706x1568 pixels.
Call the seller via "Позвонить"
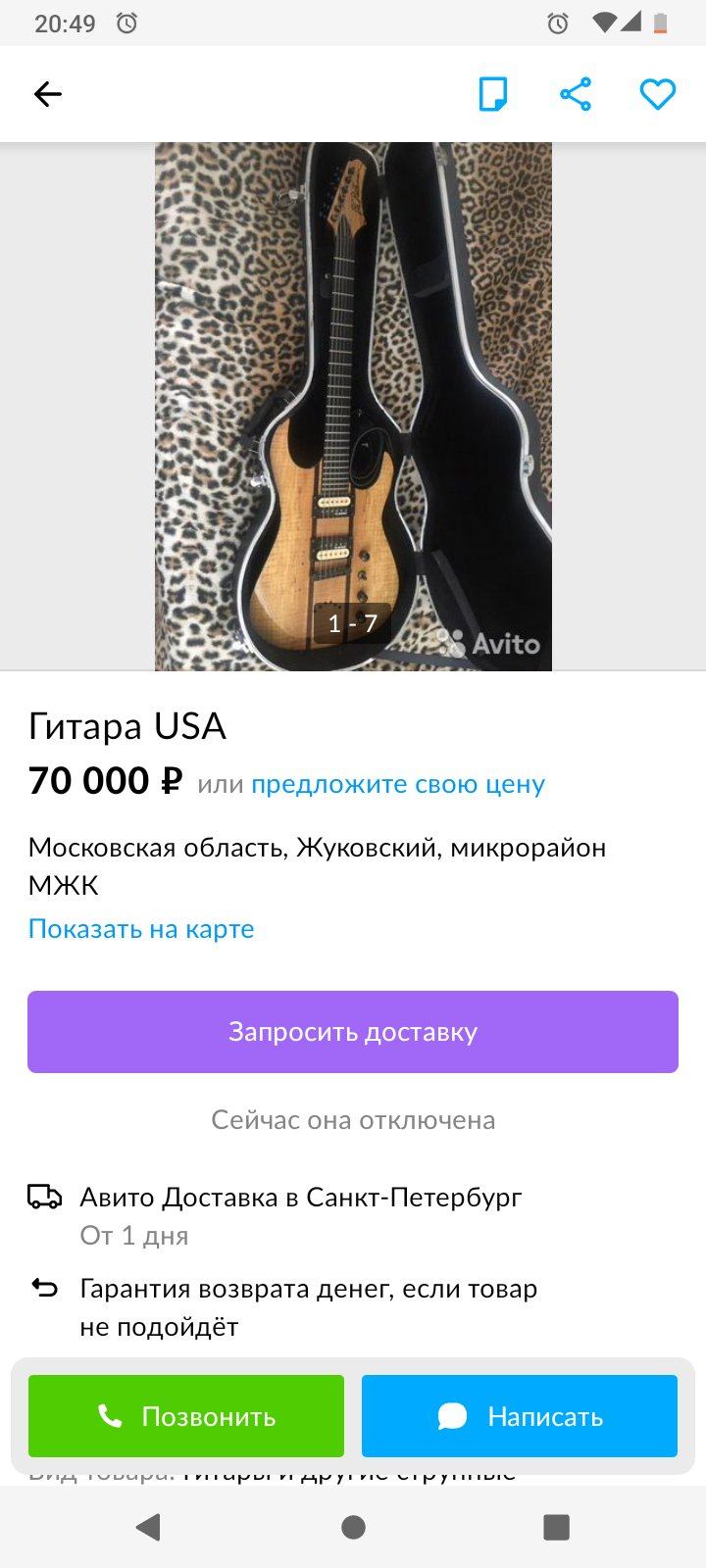coord(186,1416)
